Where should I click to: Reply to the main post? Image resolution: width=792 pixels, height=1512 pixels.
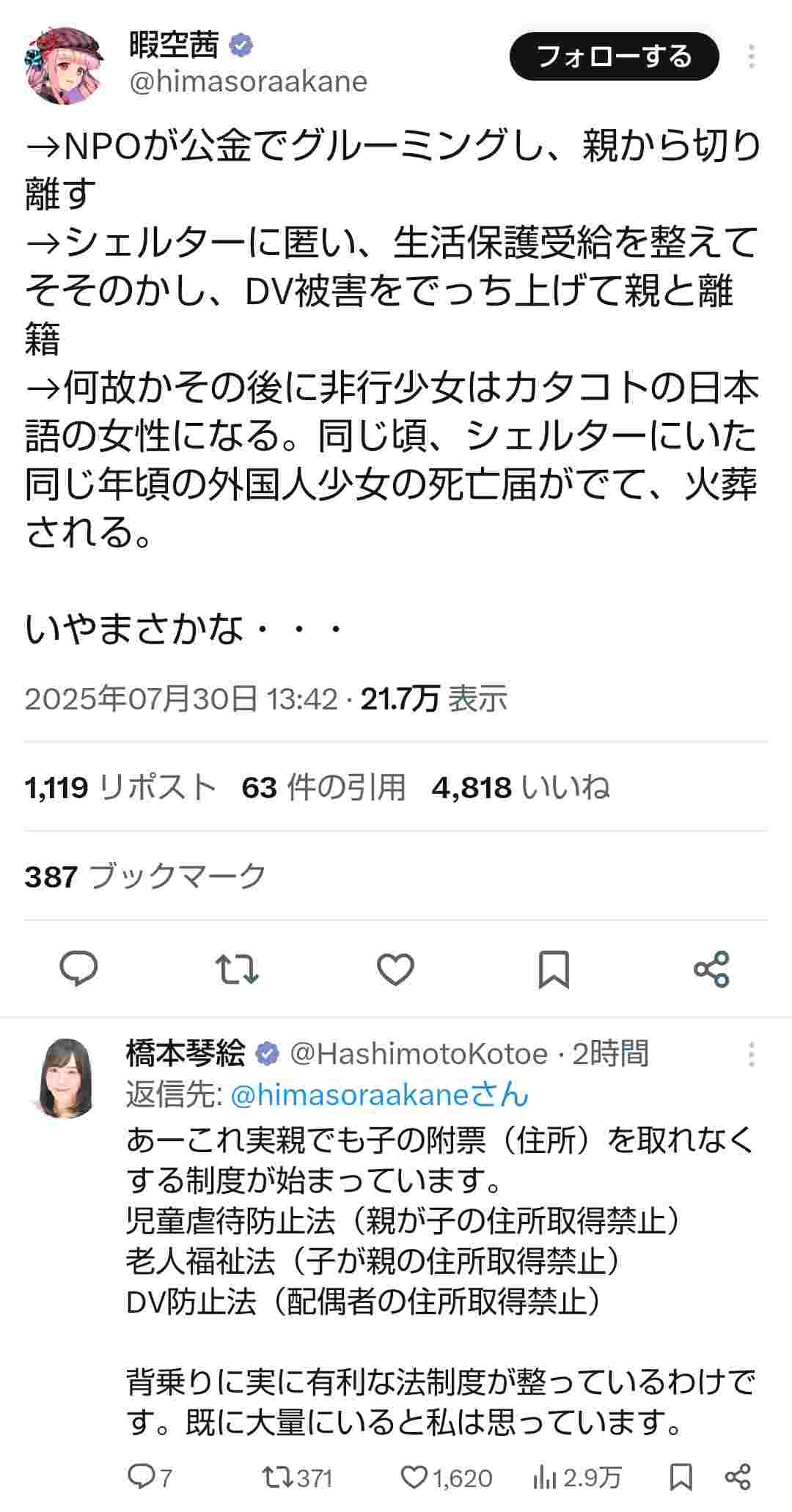click(78, 969)
